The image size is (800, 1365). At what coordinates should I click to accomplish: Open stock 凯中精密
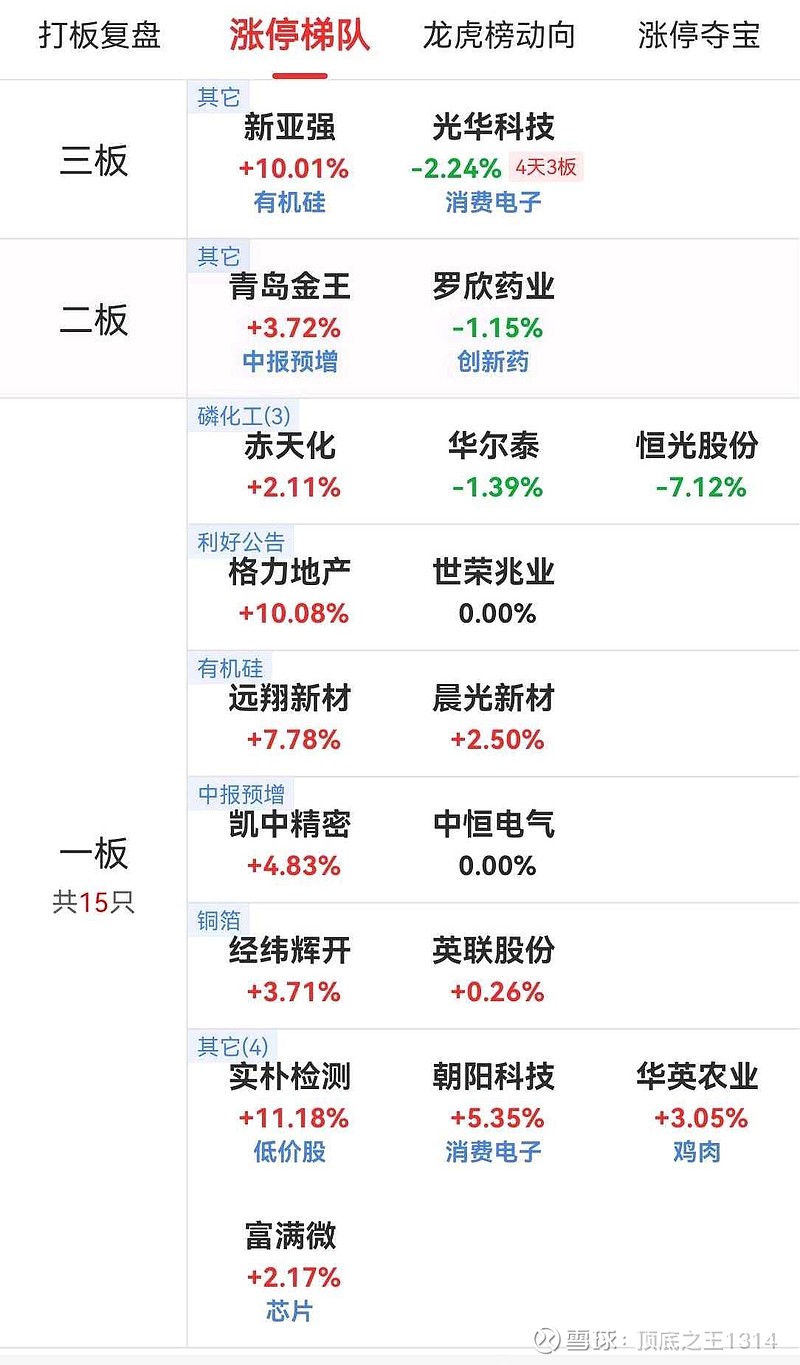[x=290, y=824]
